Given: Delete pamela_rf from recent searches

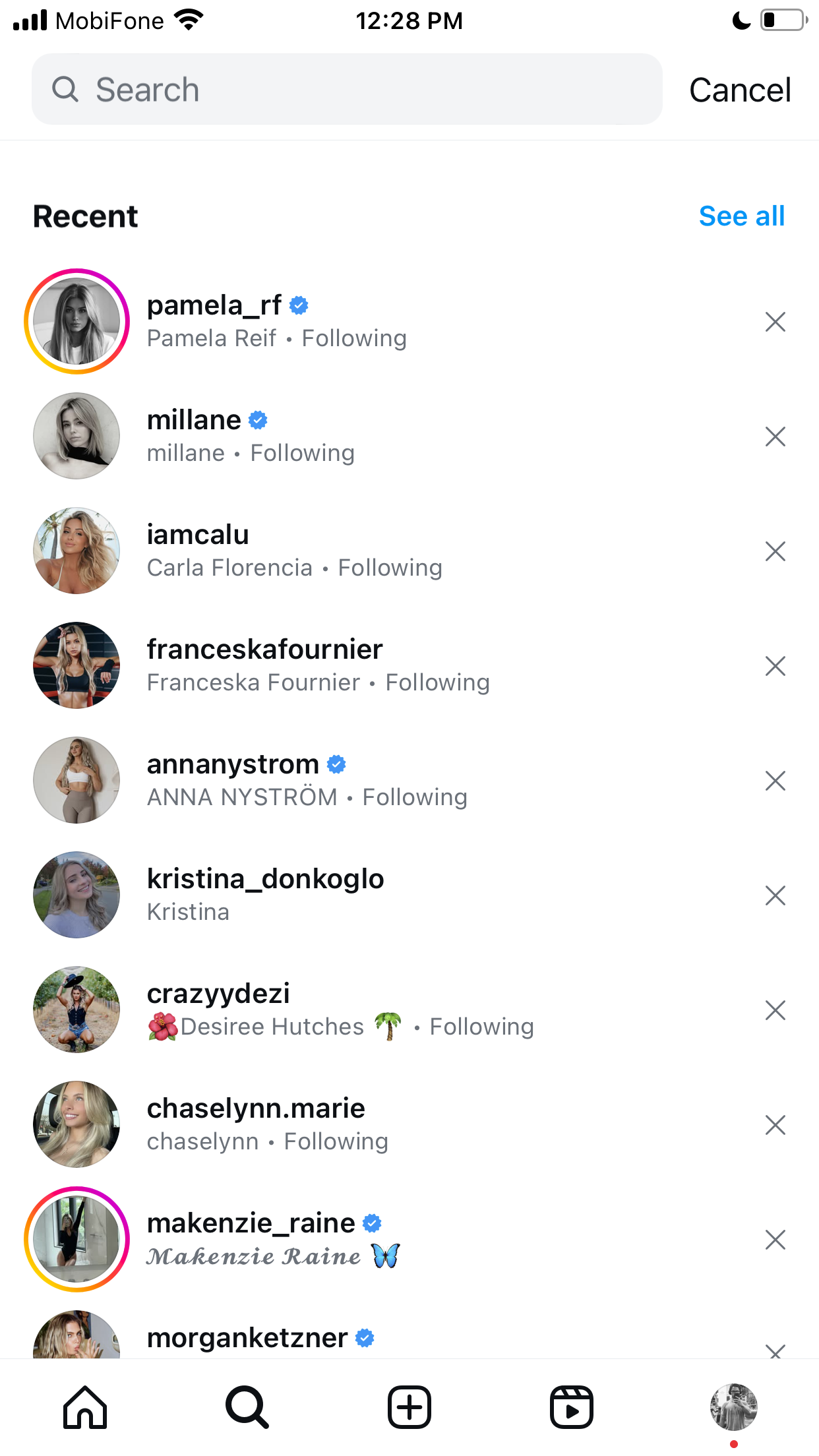Looking at the screenshot, I should pos(775,321).
